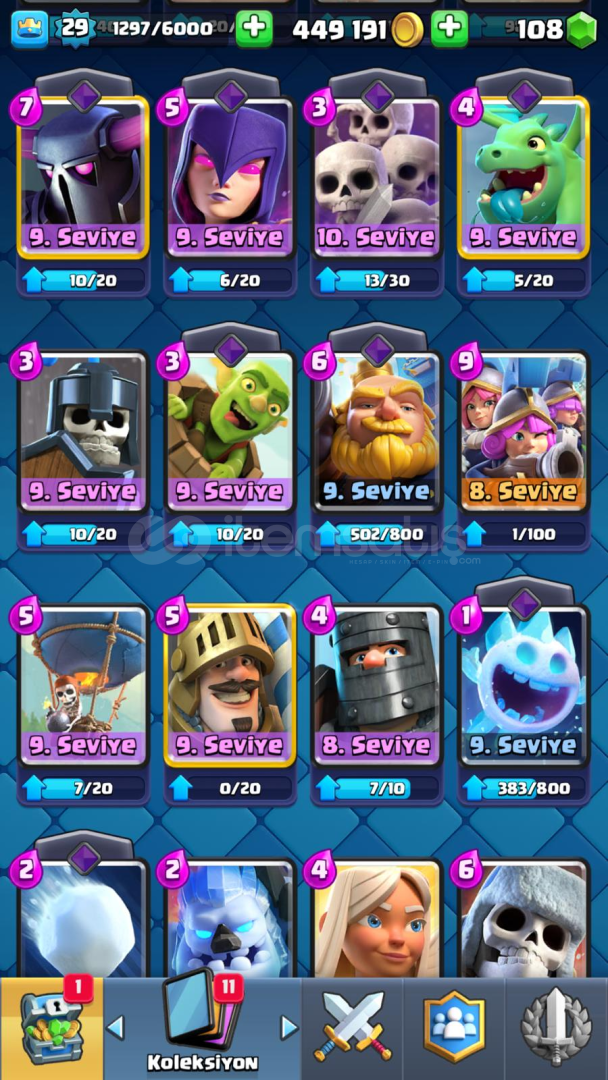Open the Battle Healer card
The image size is (608, 1080).
pyautogui.click(x=377, y=920)
